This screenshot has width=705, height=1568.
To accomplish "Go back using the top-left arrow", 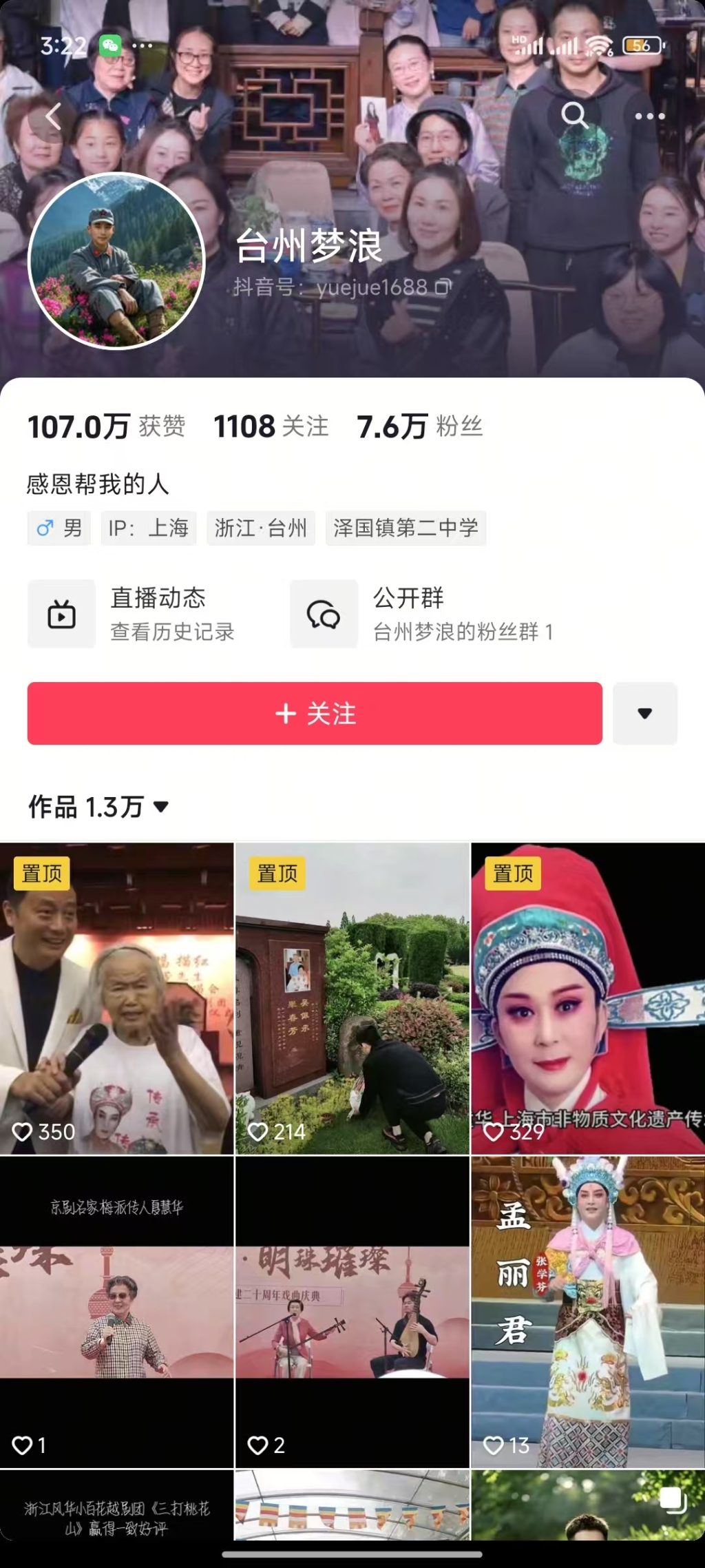I will [52, 116].
